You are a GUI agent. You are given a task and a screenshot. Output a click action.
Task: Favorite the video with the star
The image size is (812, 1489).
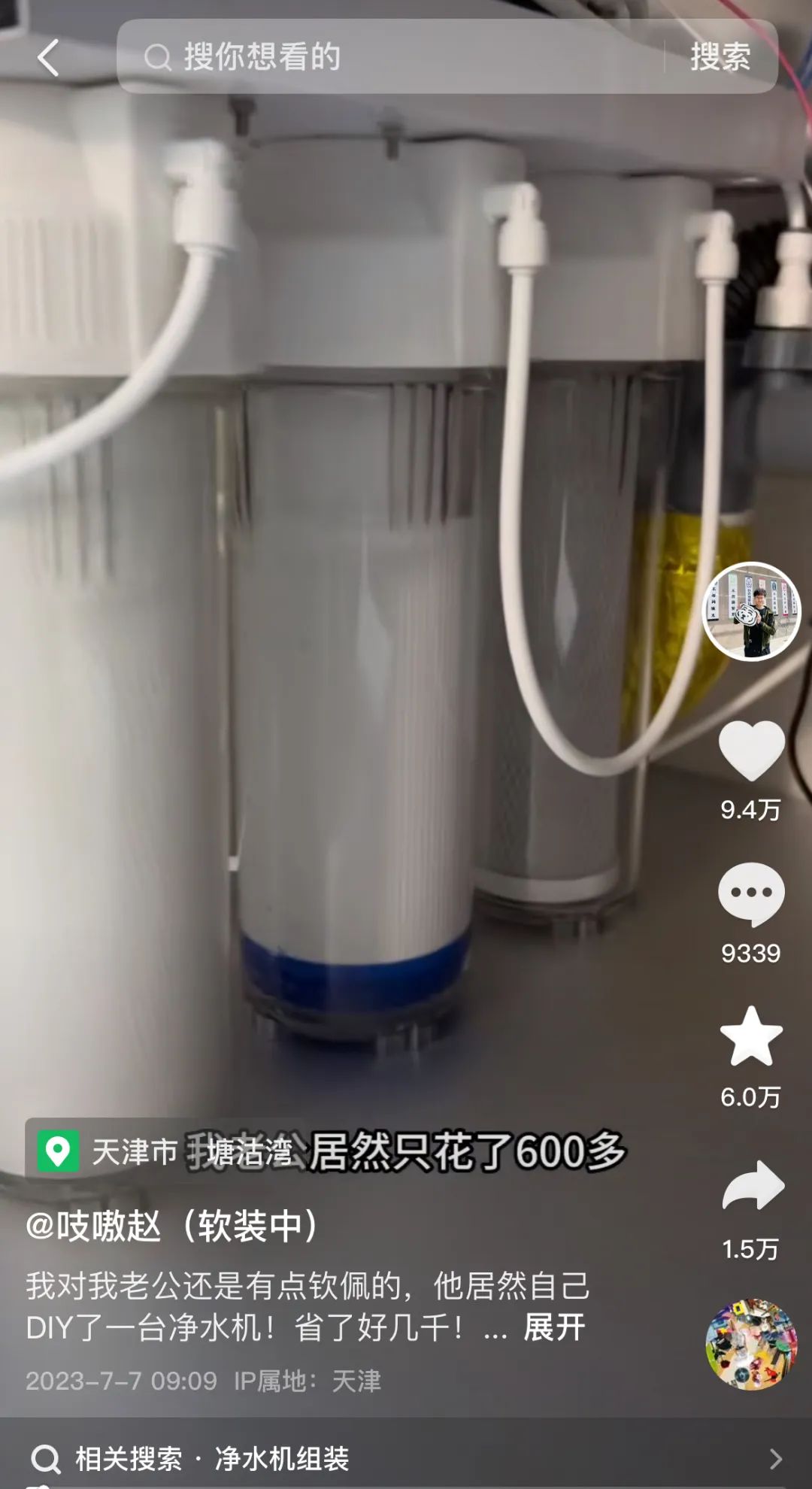(x=751, y=1036)
